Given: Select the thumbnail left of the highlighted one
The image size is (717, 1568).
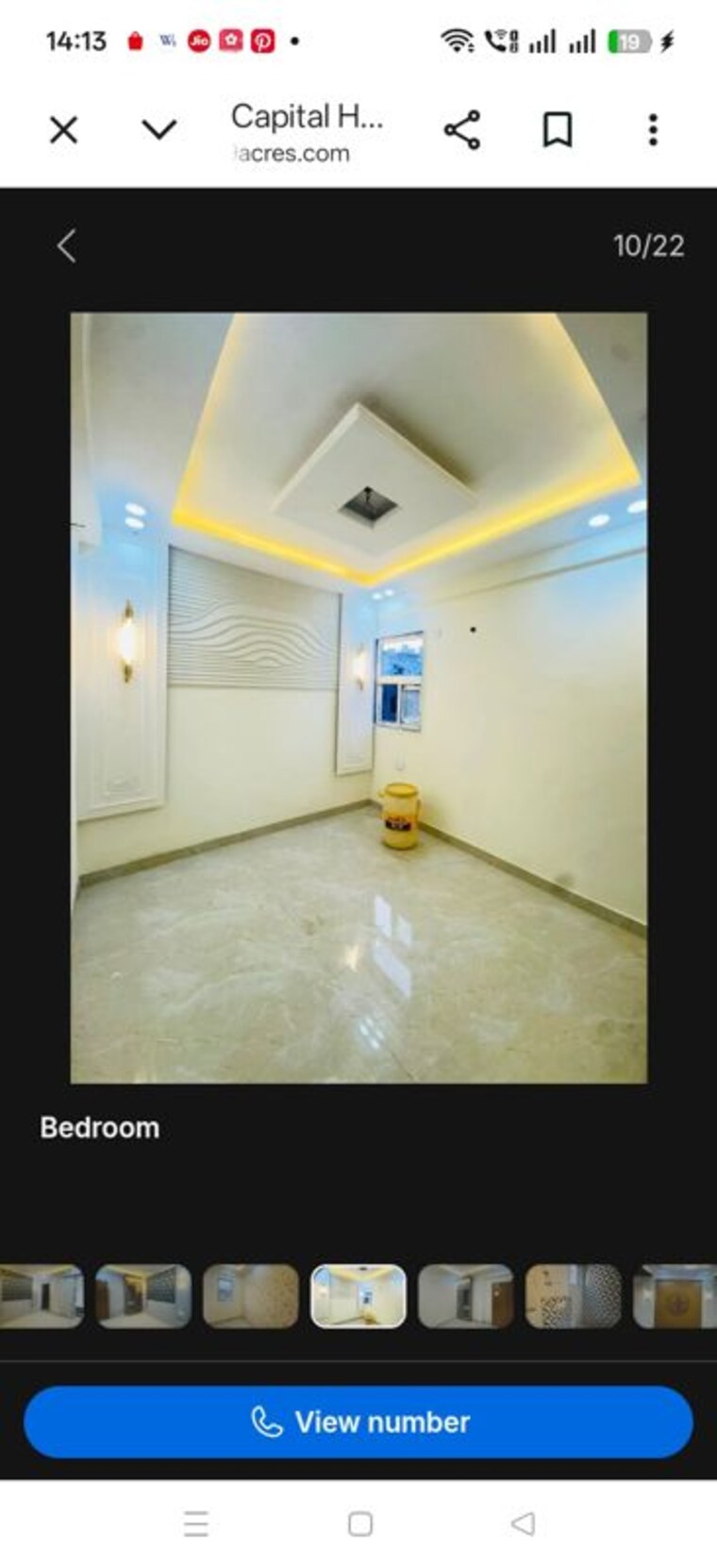Looking at the screenshot, I should coord(251,1296).
